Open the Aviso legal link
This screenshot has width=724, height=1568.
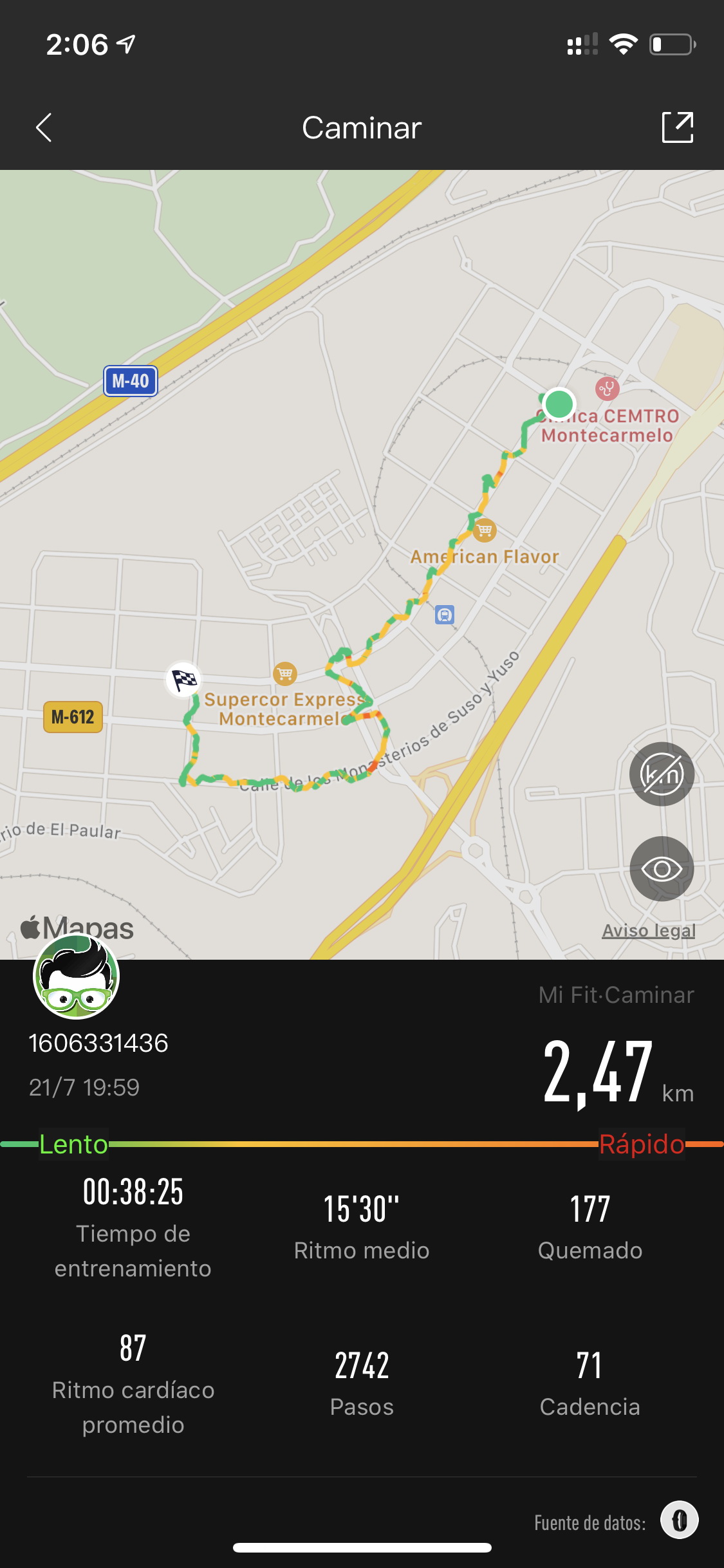649,931
